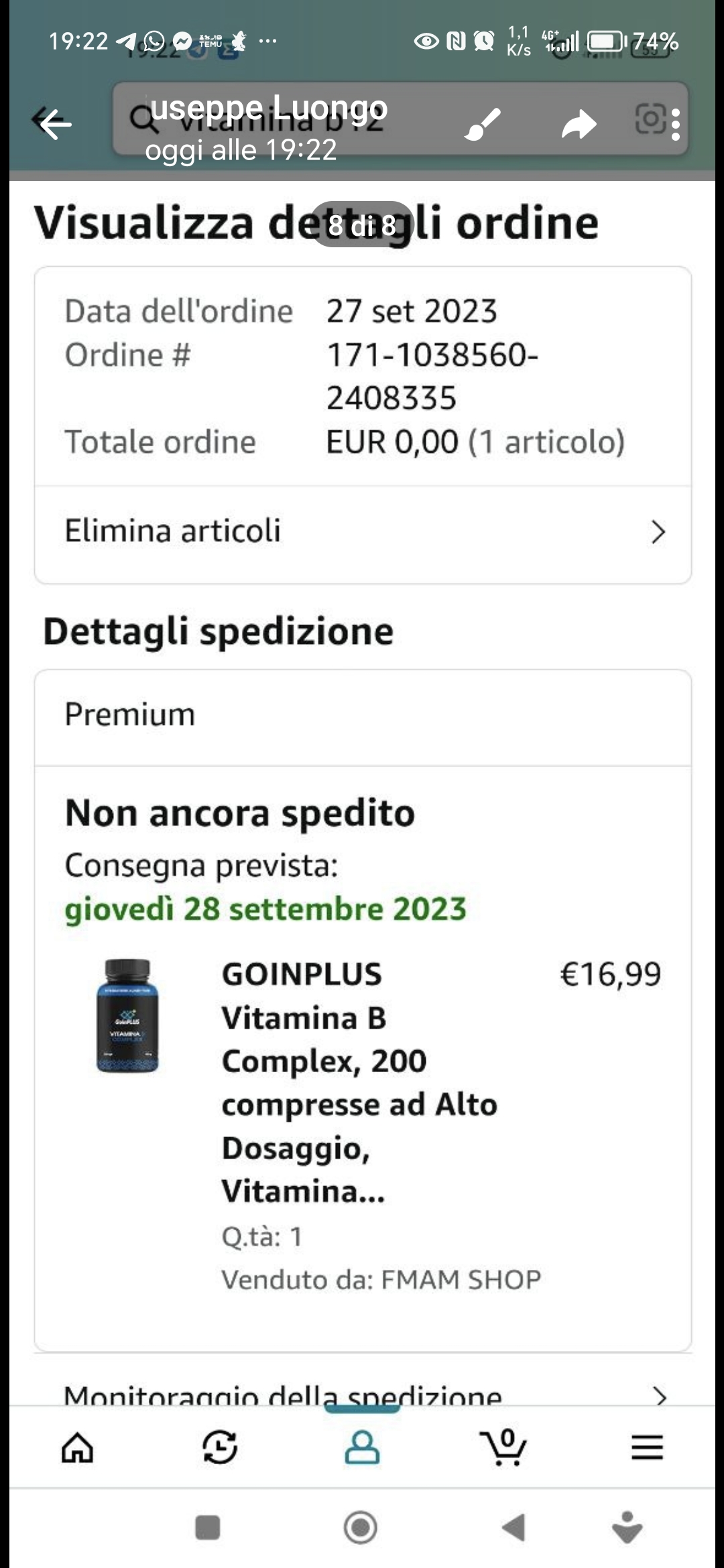Tap the system back triangle
The height and width of the screenshot is (1568, 724).
[514, 1528]
